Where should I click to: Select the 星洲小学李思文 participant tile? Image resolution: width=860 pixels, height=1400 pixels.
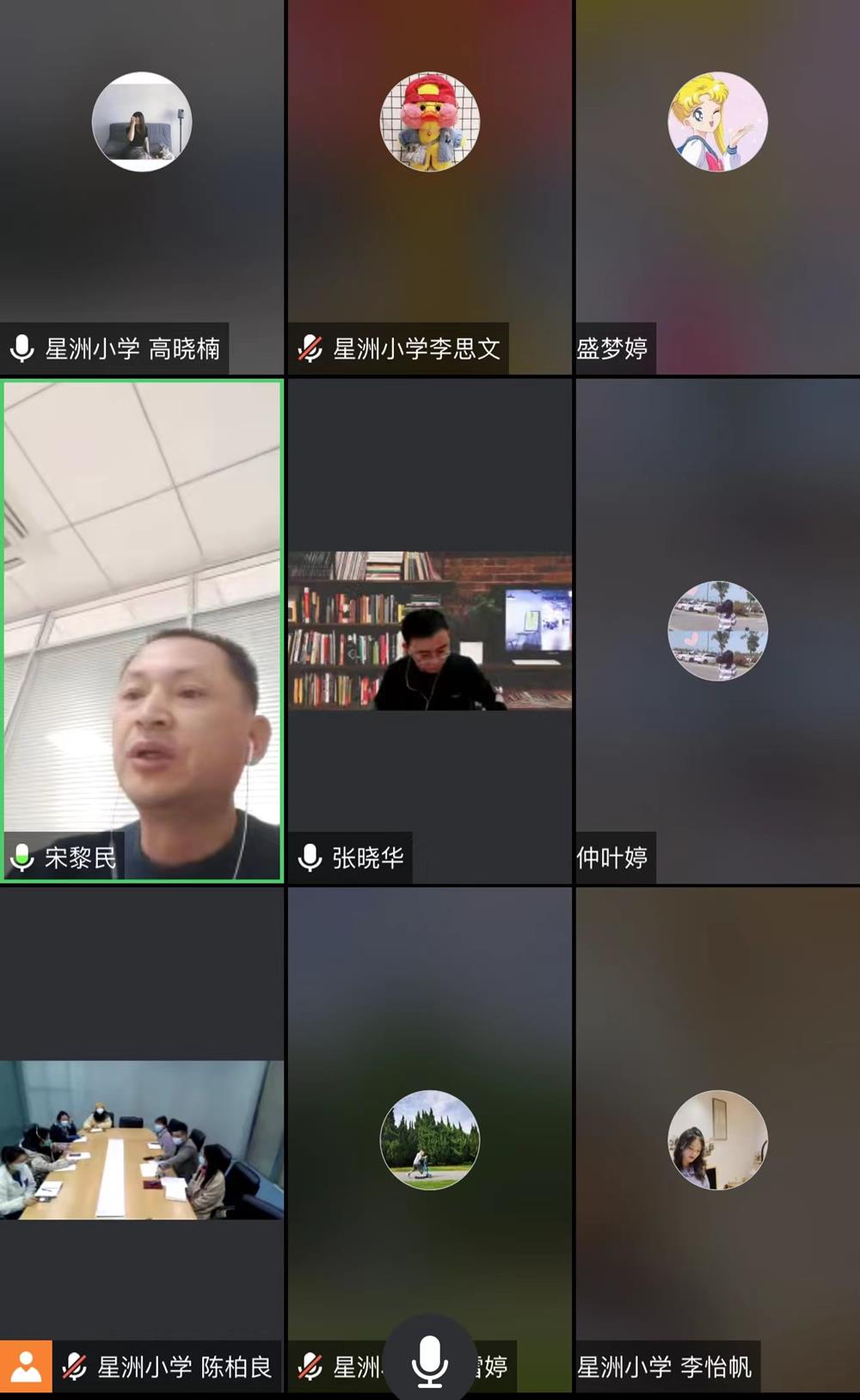coord(429,186)
